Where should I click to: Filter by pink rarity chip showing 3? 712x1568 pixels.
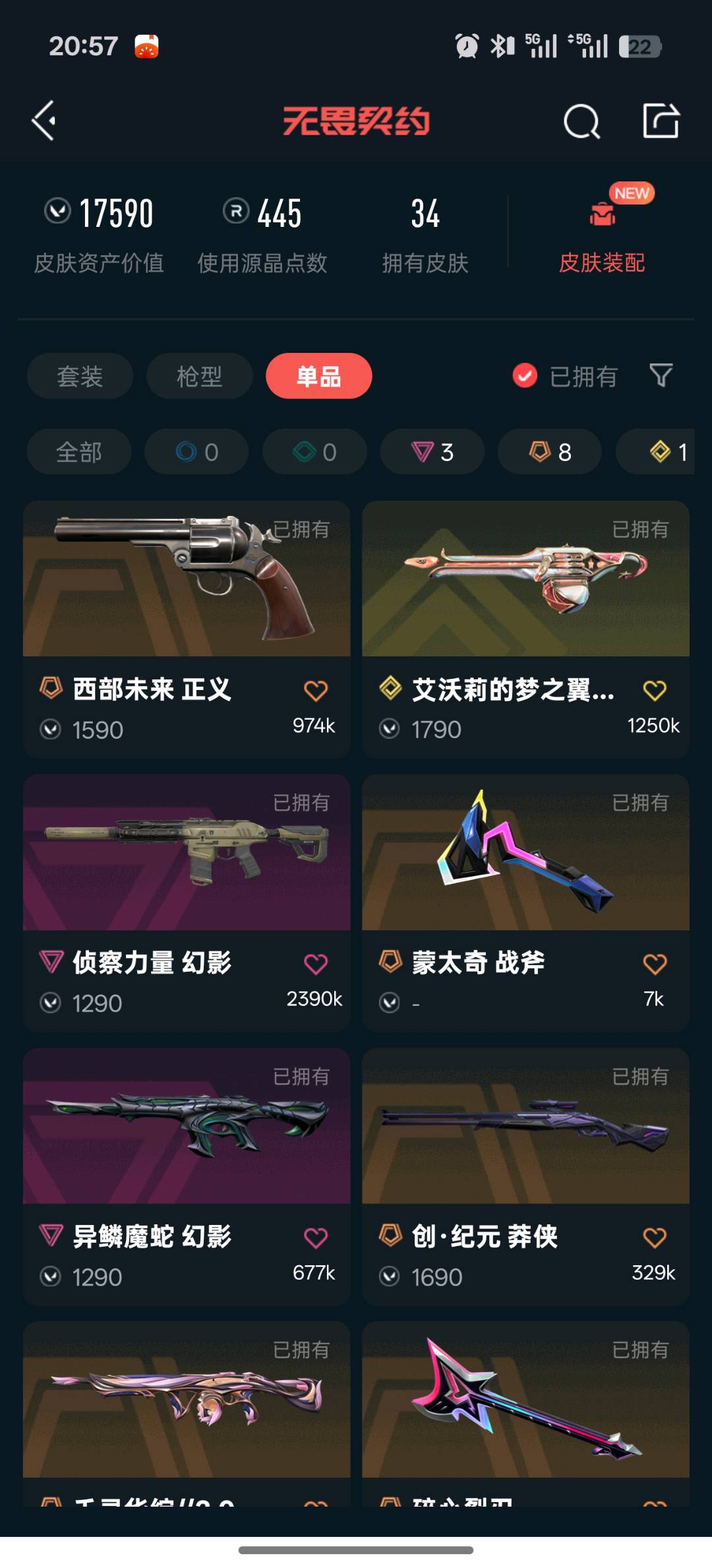(432, 452)
